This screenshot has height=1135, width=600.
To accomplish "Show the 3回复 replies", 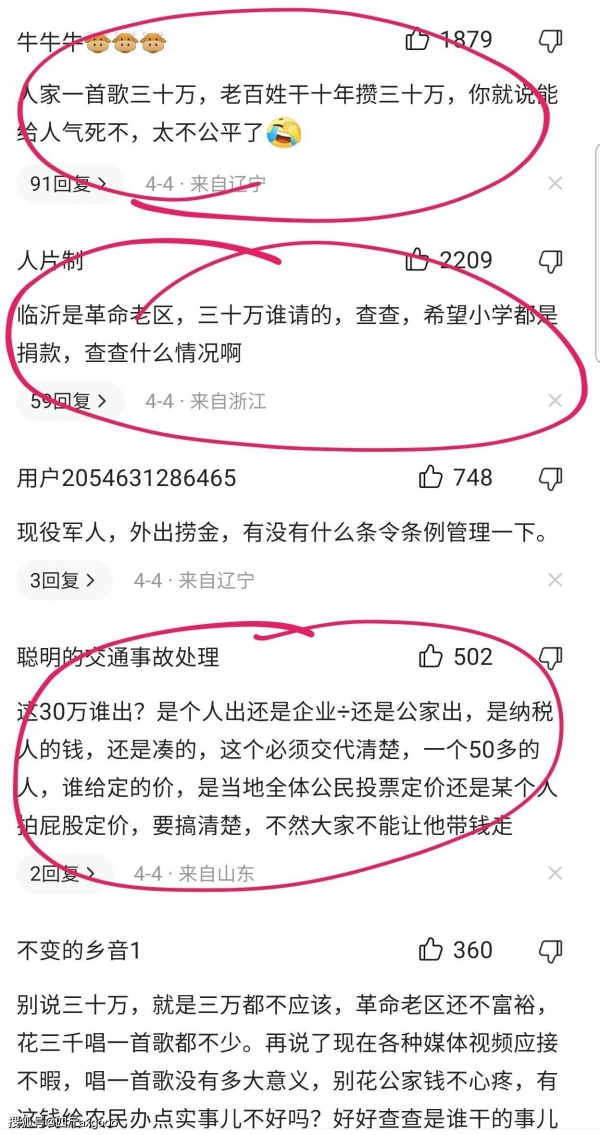I will 63,580.
